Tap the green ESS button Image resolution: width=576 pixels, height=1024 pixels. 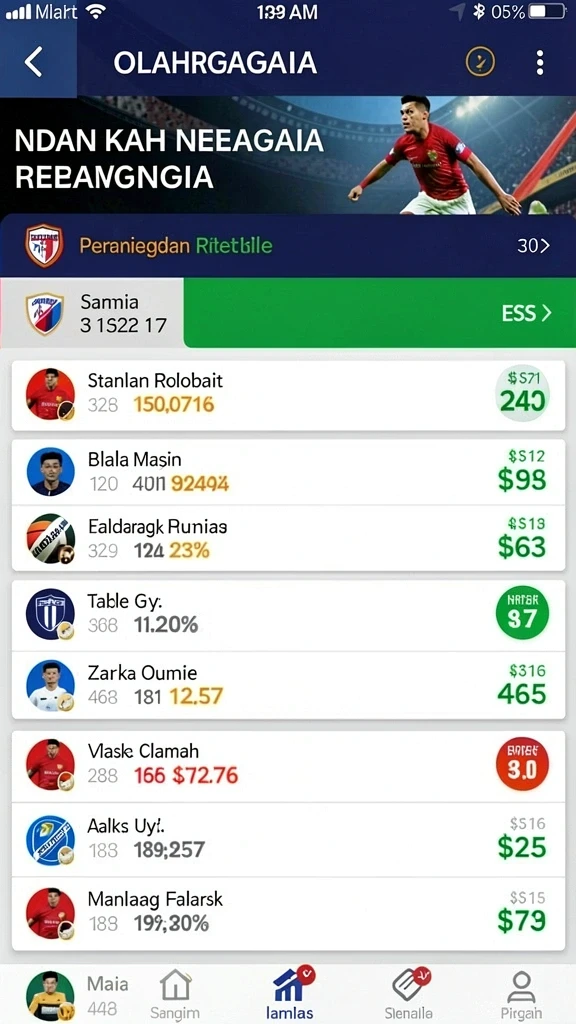(x=380, y=313)
